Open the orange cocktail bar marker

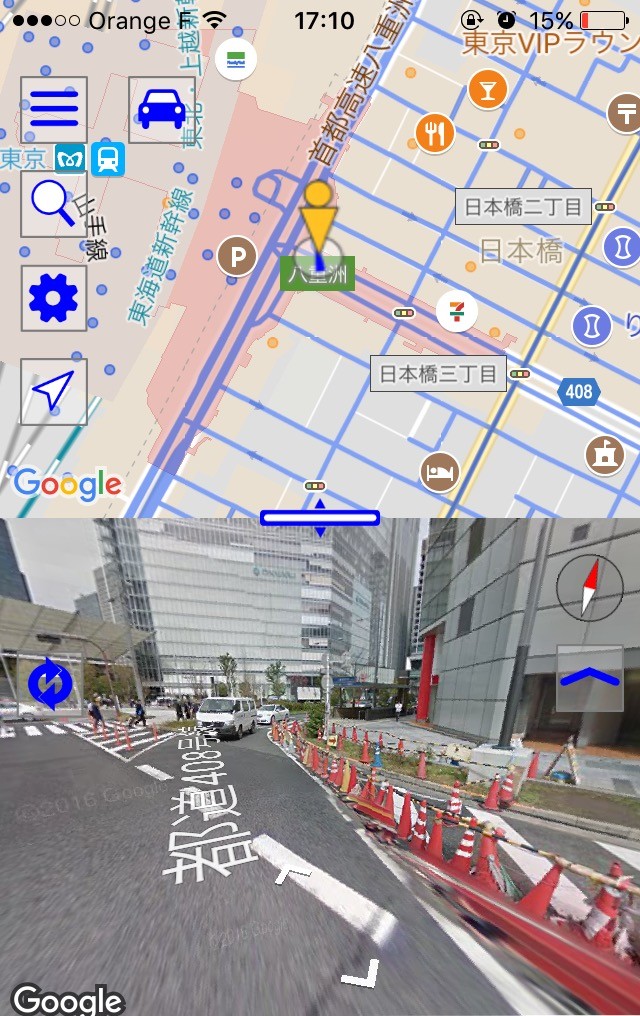tap(488, 89)
